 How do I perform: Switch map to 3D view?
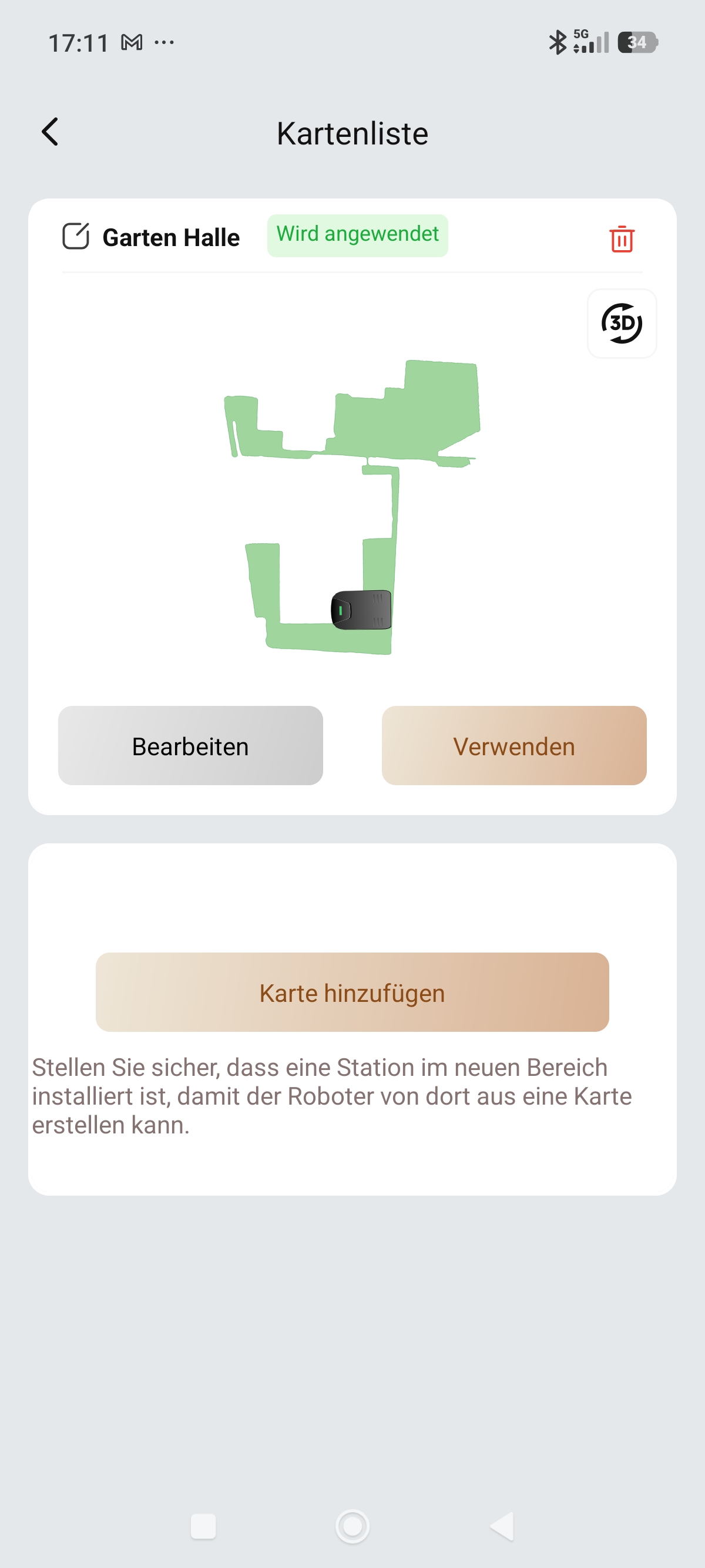pyautogui.click(x=622, y=323)
